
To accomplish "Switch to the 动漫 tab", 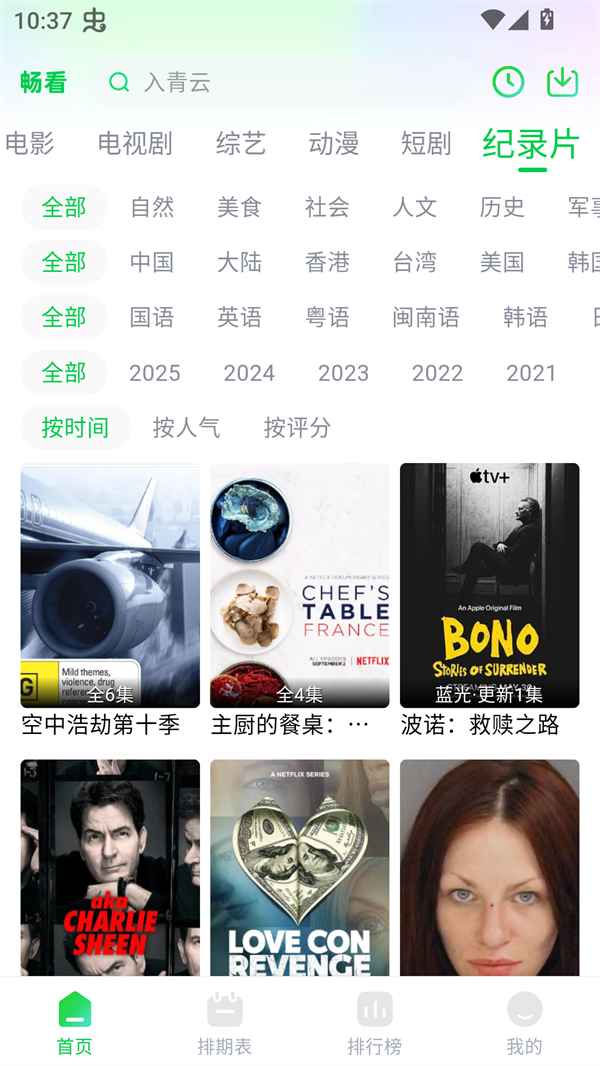I will [x=334, y=144].
